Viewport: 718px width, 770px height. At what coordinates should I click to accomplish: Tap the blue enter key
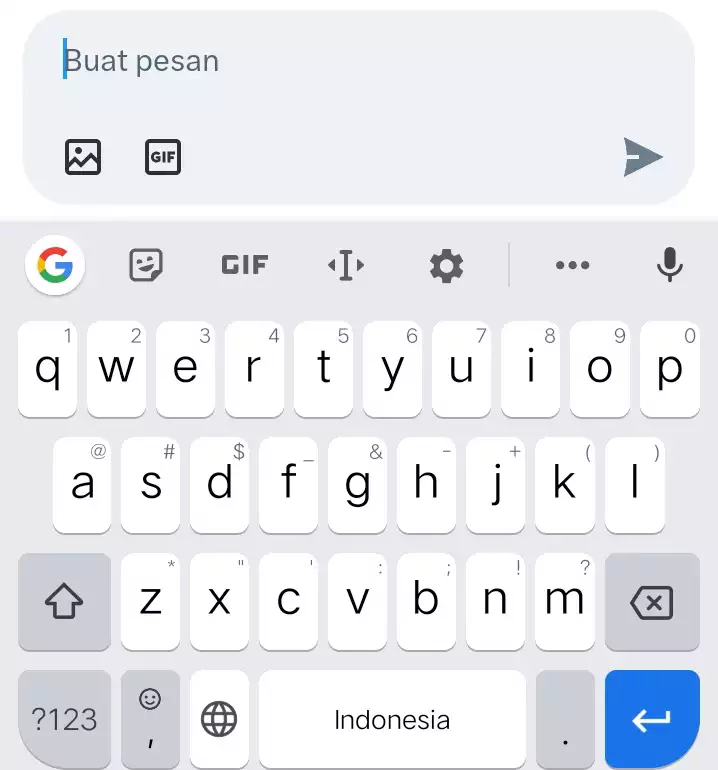[x=651, y=718]
